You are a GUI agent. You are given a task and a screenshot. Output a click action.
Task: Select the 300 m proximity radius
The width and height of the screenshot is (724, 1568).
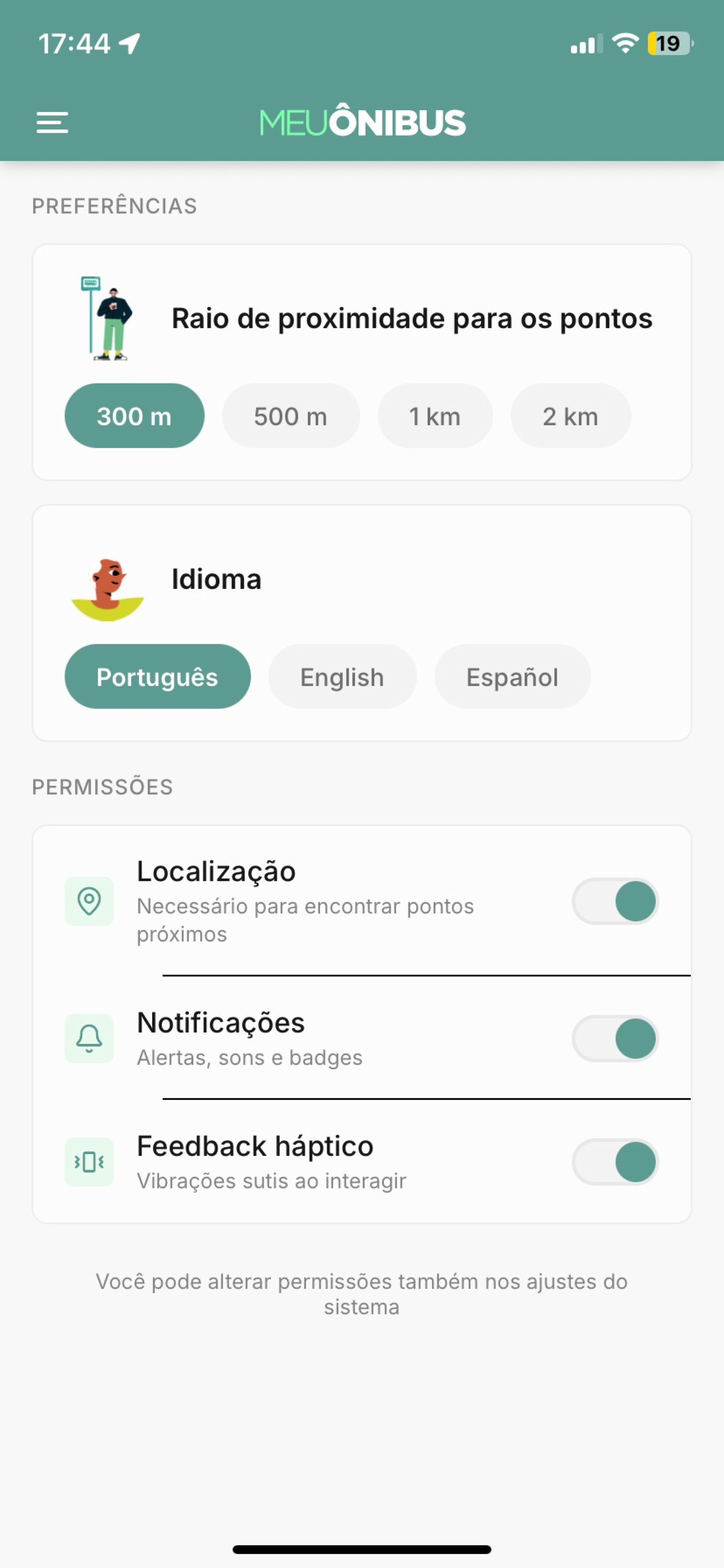pyautogui.click(x=134, y=417)
